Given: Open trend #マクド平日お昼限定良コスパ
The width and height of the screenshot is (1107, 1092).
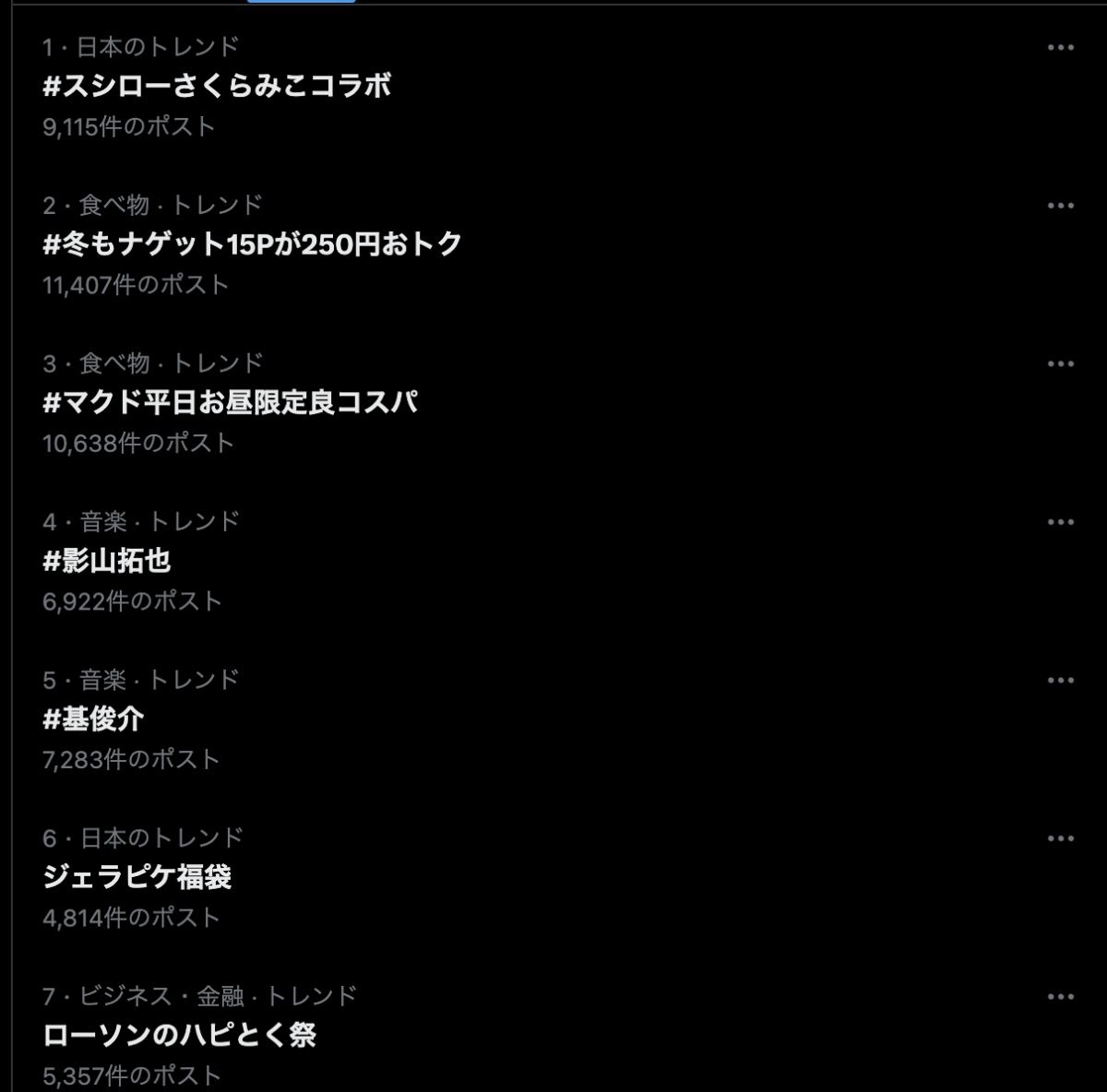Looking at the screenshot, I should [231, 403].
